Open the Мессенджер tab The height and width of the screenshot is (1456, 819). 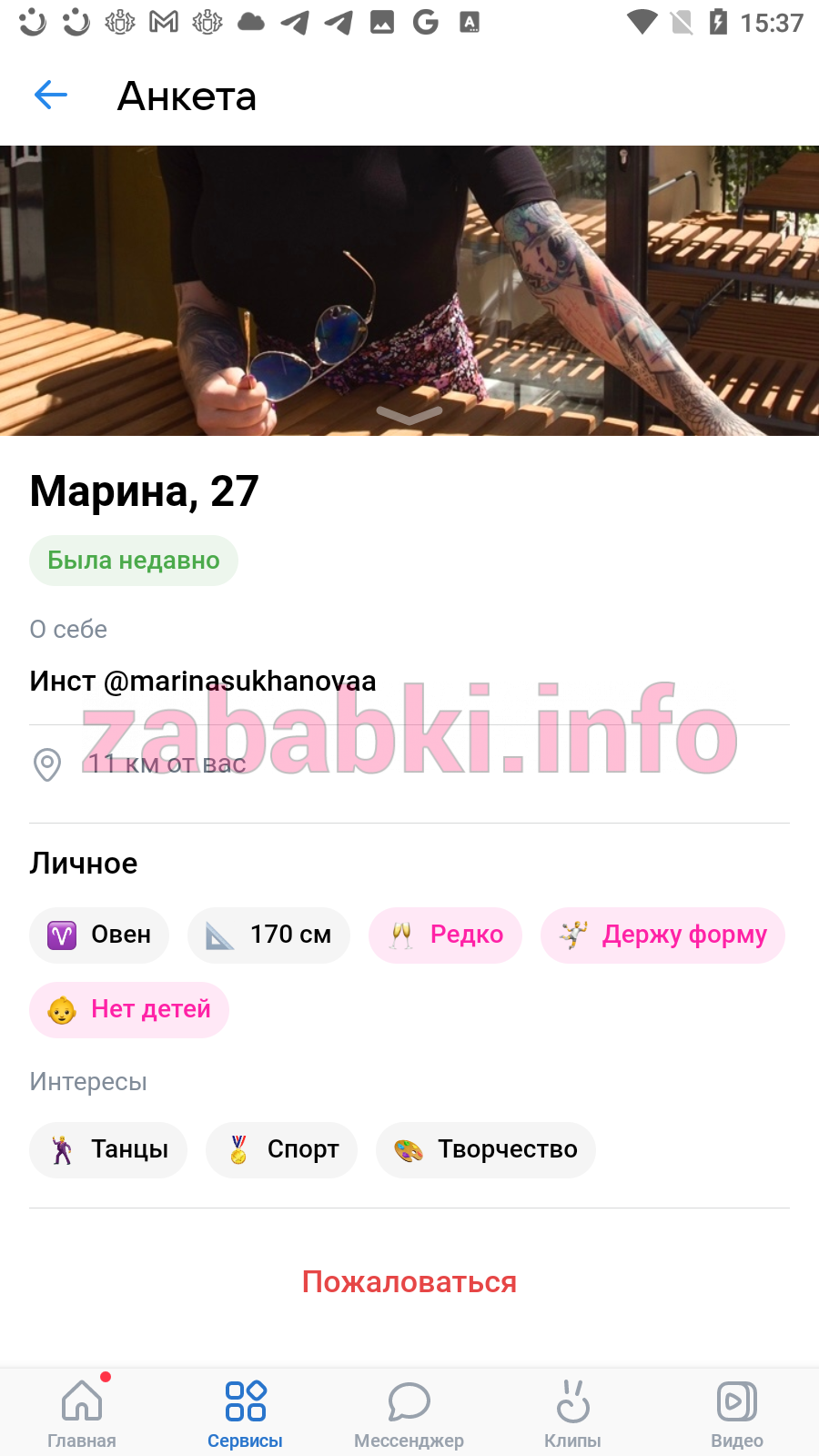tap(409, 1412)
